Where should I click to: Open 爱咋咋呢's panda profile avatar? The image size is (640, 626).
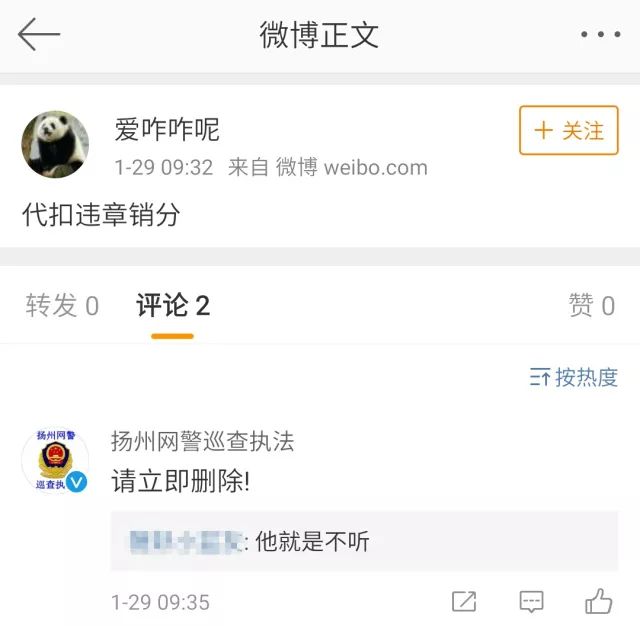[55, 144]
